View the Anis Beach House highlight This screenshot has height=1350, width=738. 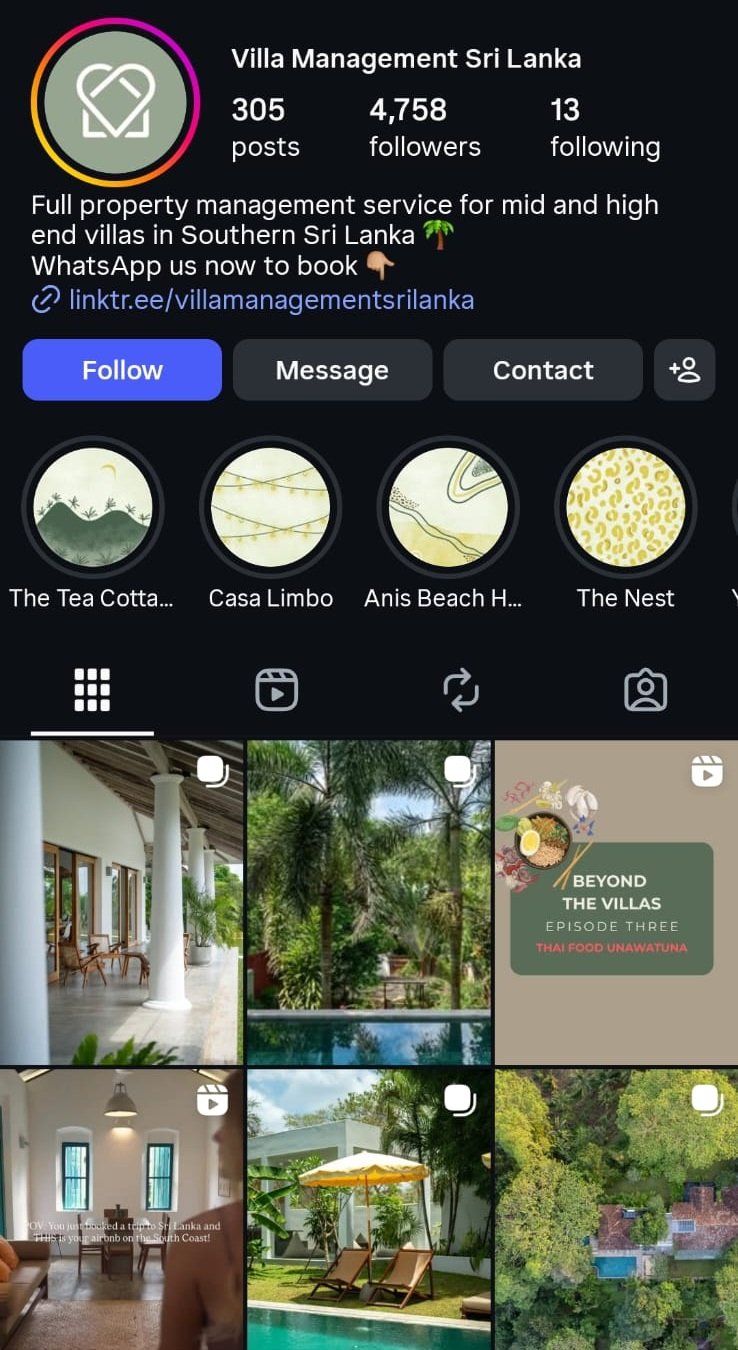[447, 508]
